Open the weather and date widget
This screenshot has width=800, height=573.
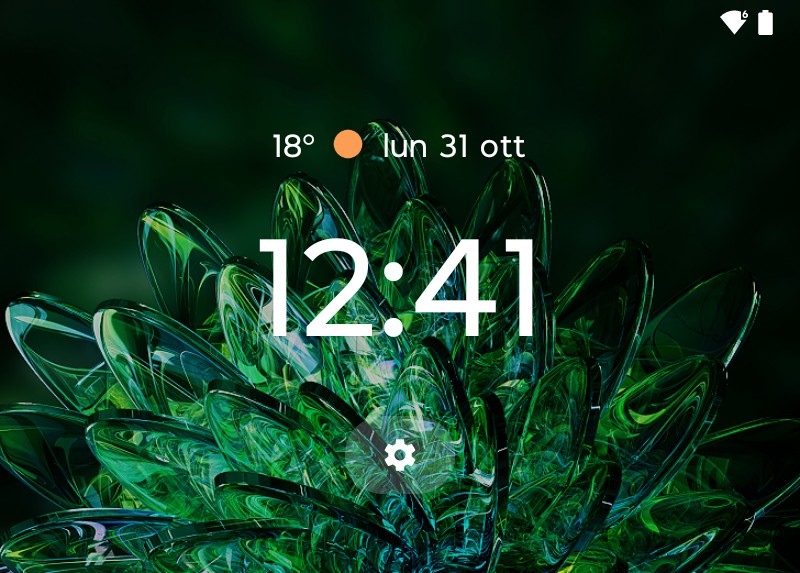coord(398,146)
